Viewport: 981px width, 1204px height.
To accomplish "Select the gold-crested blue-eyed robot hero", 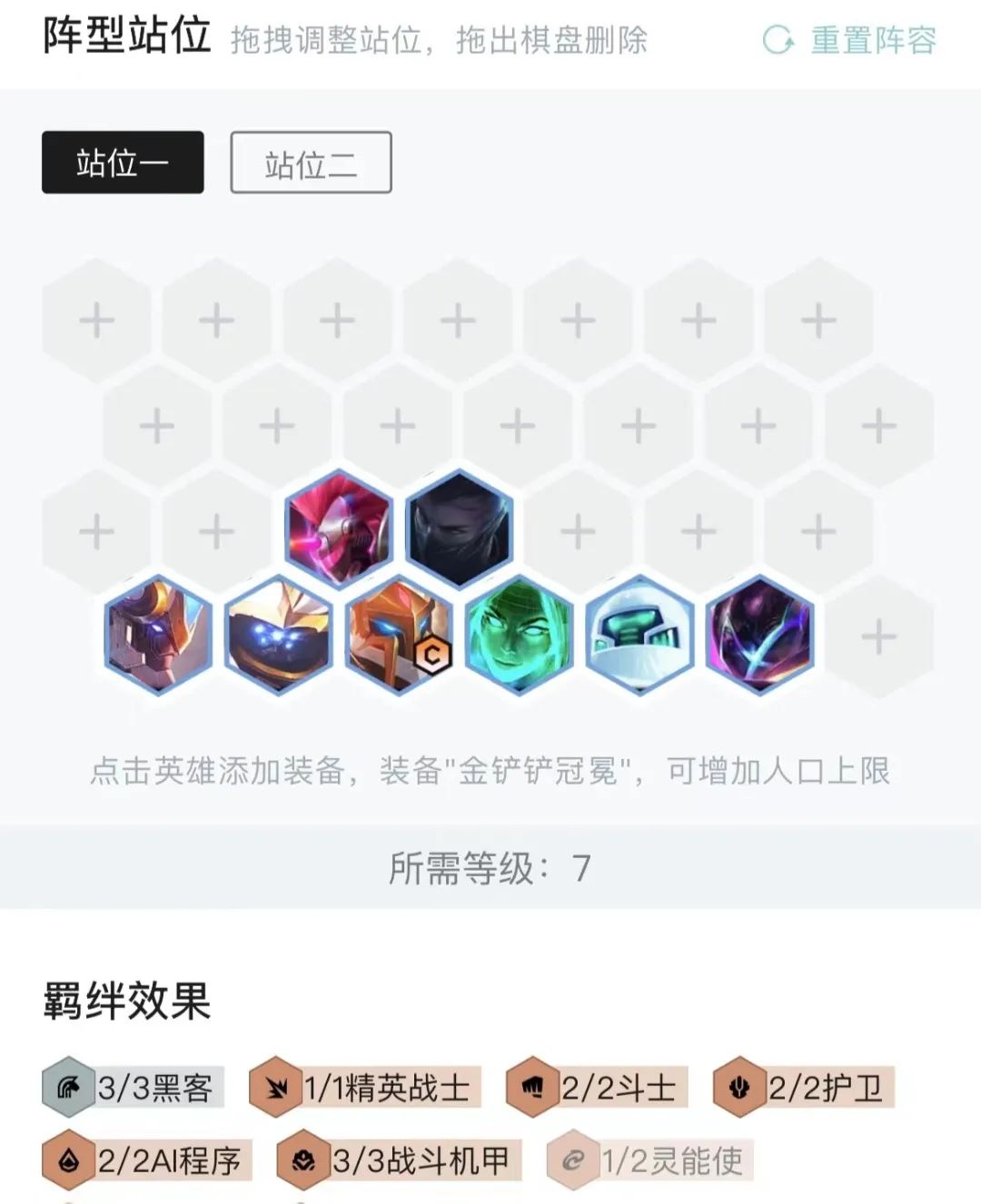I will [x=278, y=636].
